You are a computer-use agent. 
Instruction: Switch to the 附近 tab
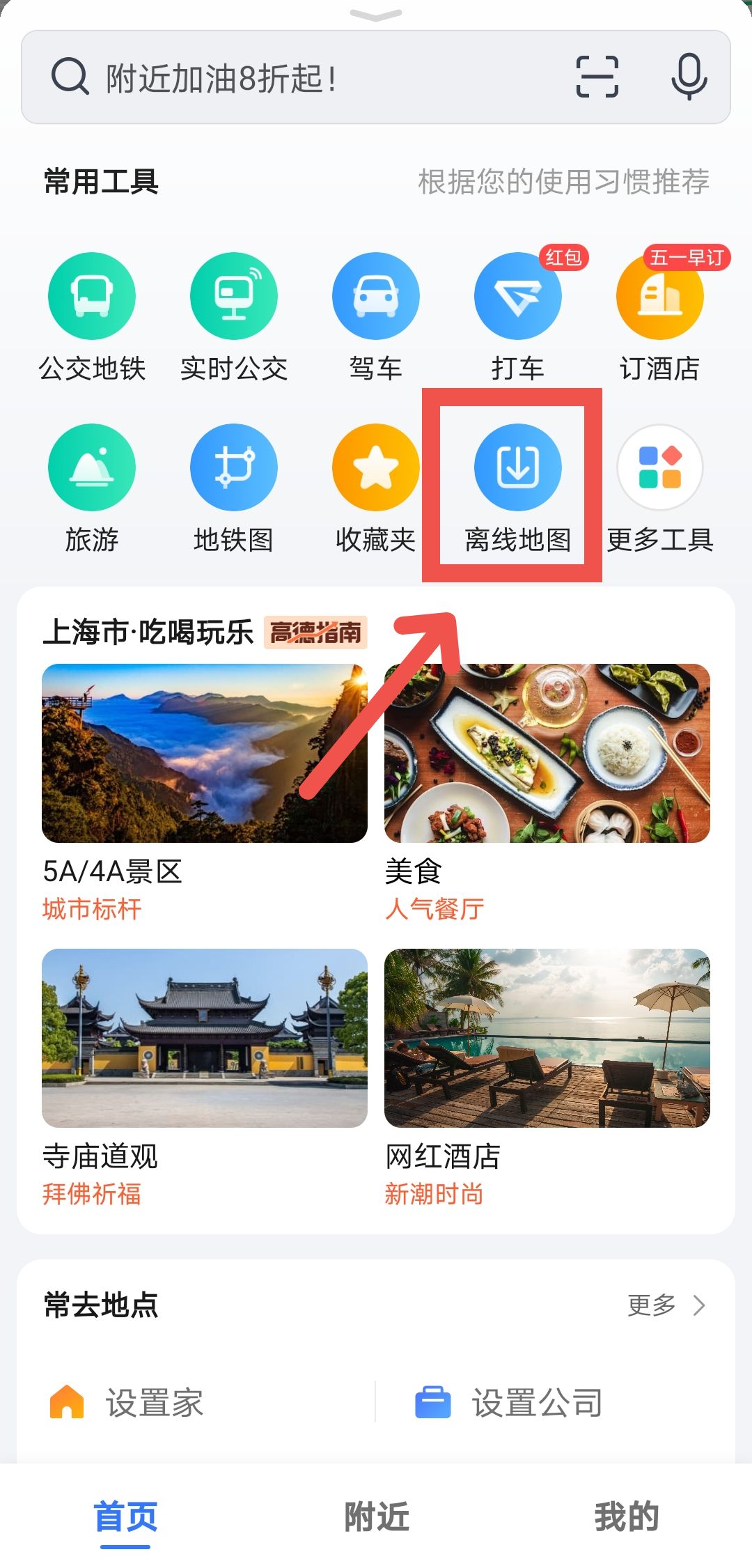[376, 1516]
